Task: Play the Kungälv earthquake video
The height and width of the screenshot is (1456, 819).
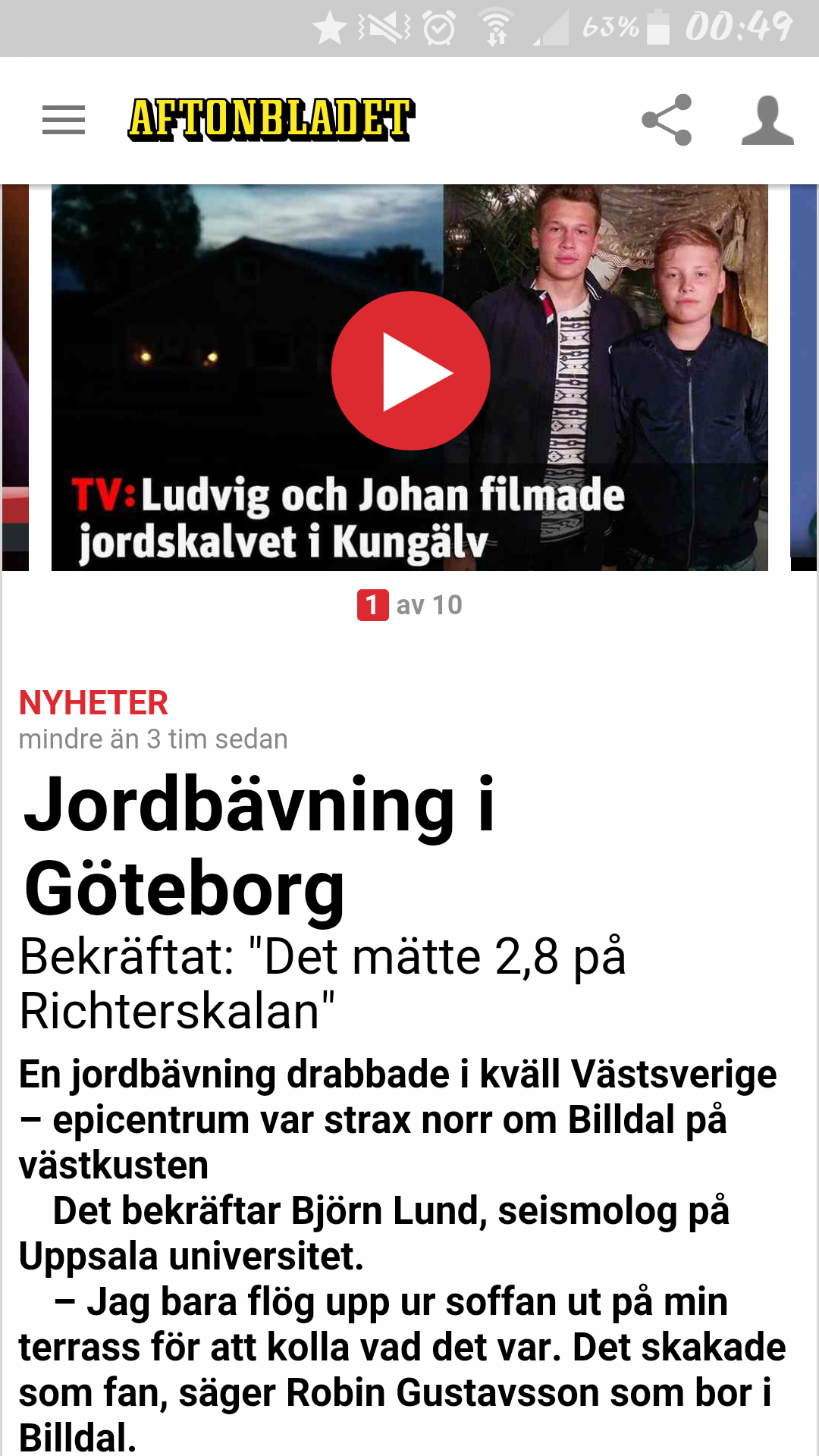Action: 410,371
